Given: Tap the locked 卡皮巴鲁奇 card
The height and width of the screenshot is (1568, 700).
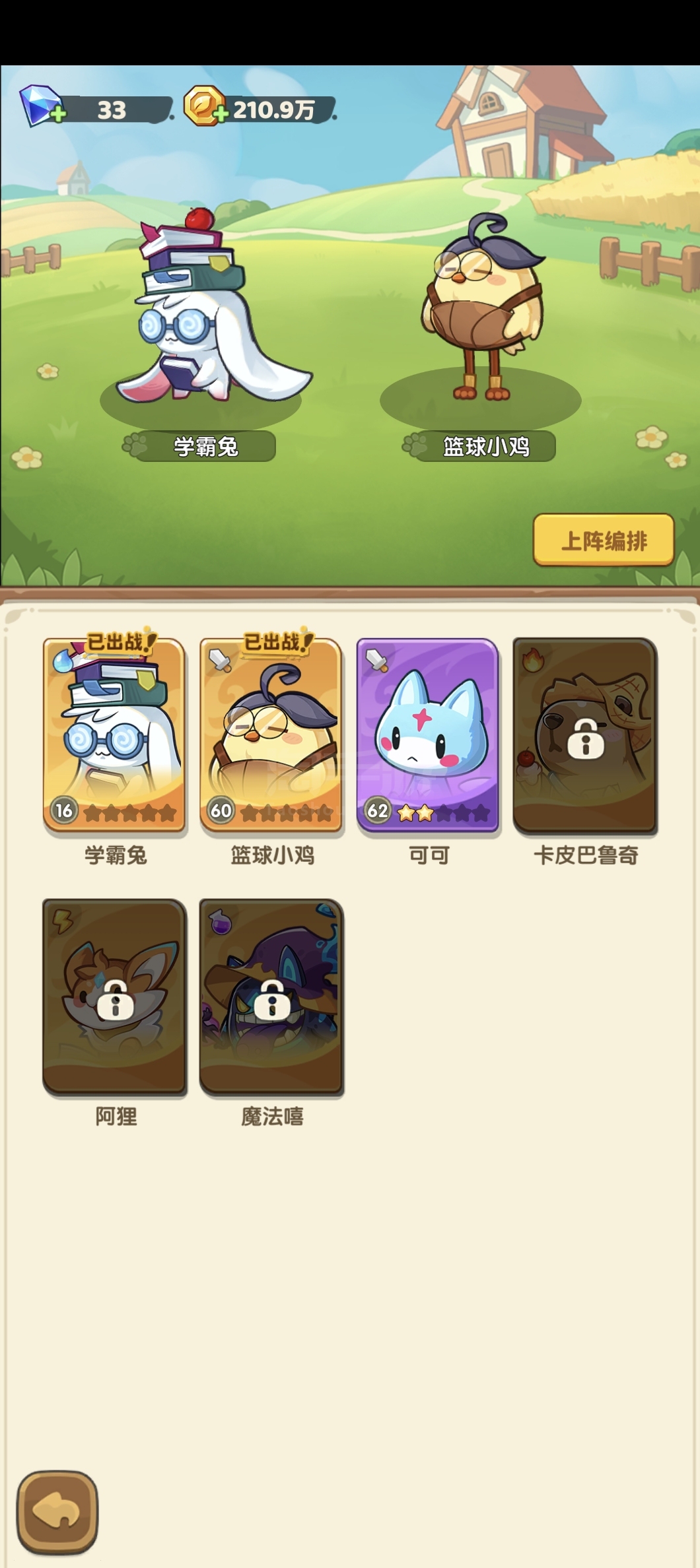Looking at the screenshot, I should click(x=585, y=735).
